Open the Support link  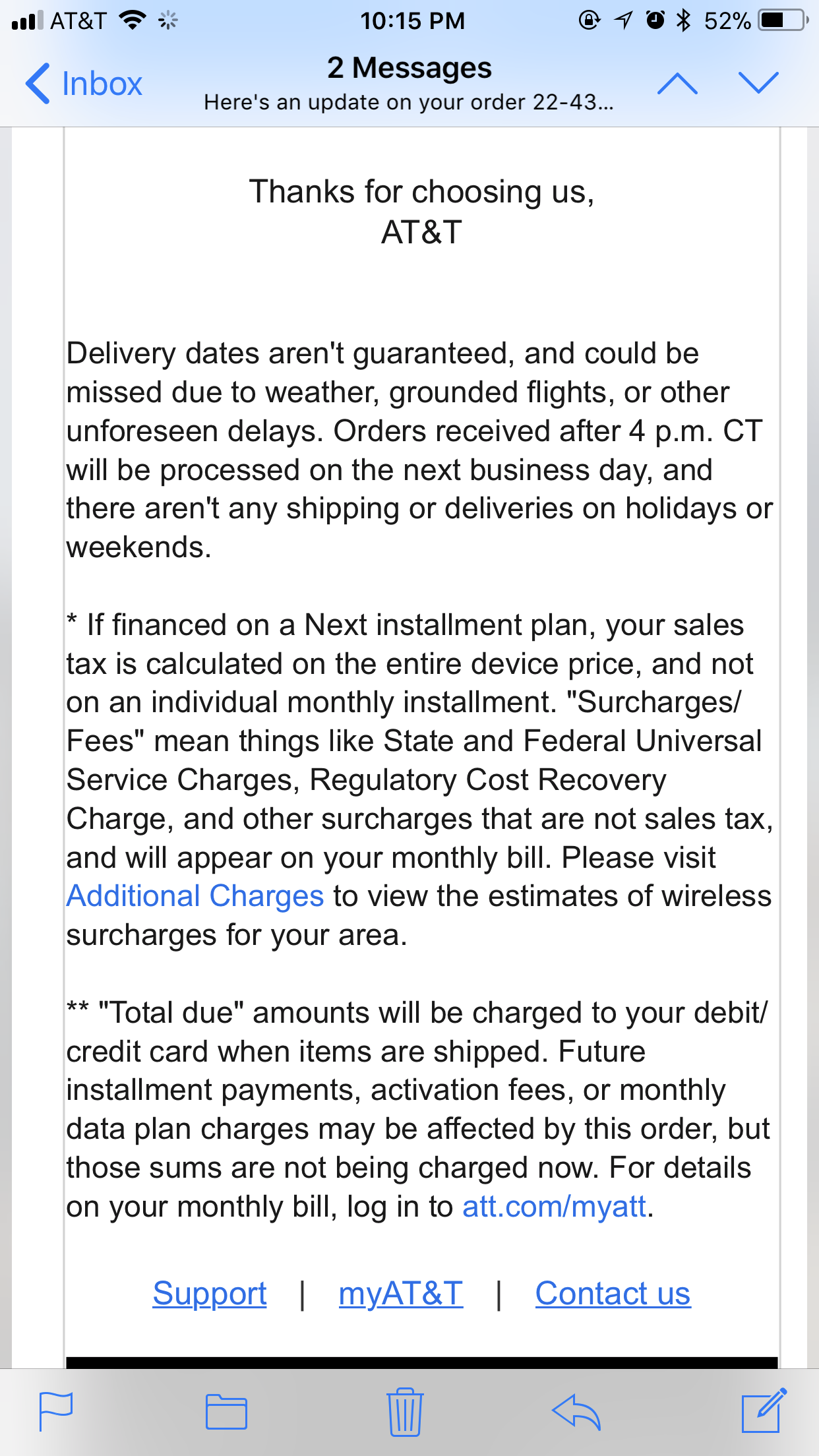pyautogui.click(x=210, y=1293)
